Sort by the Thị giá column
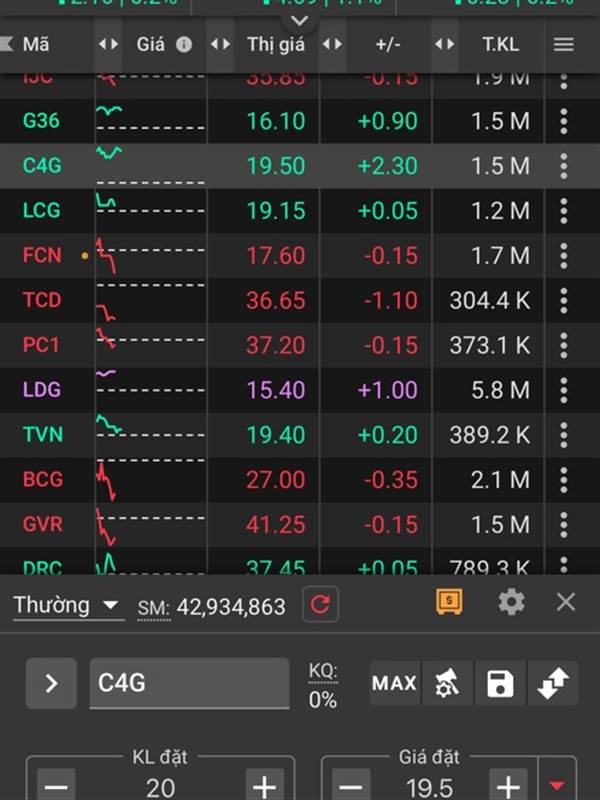The width and height of the screenshot is (600, 800). point(275,44)
